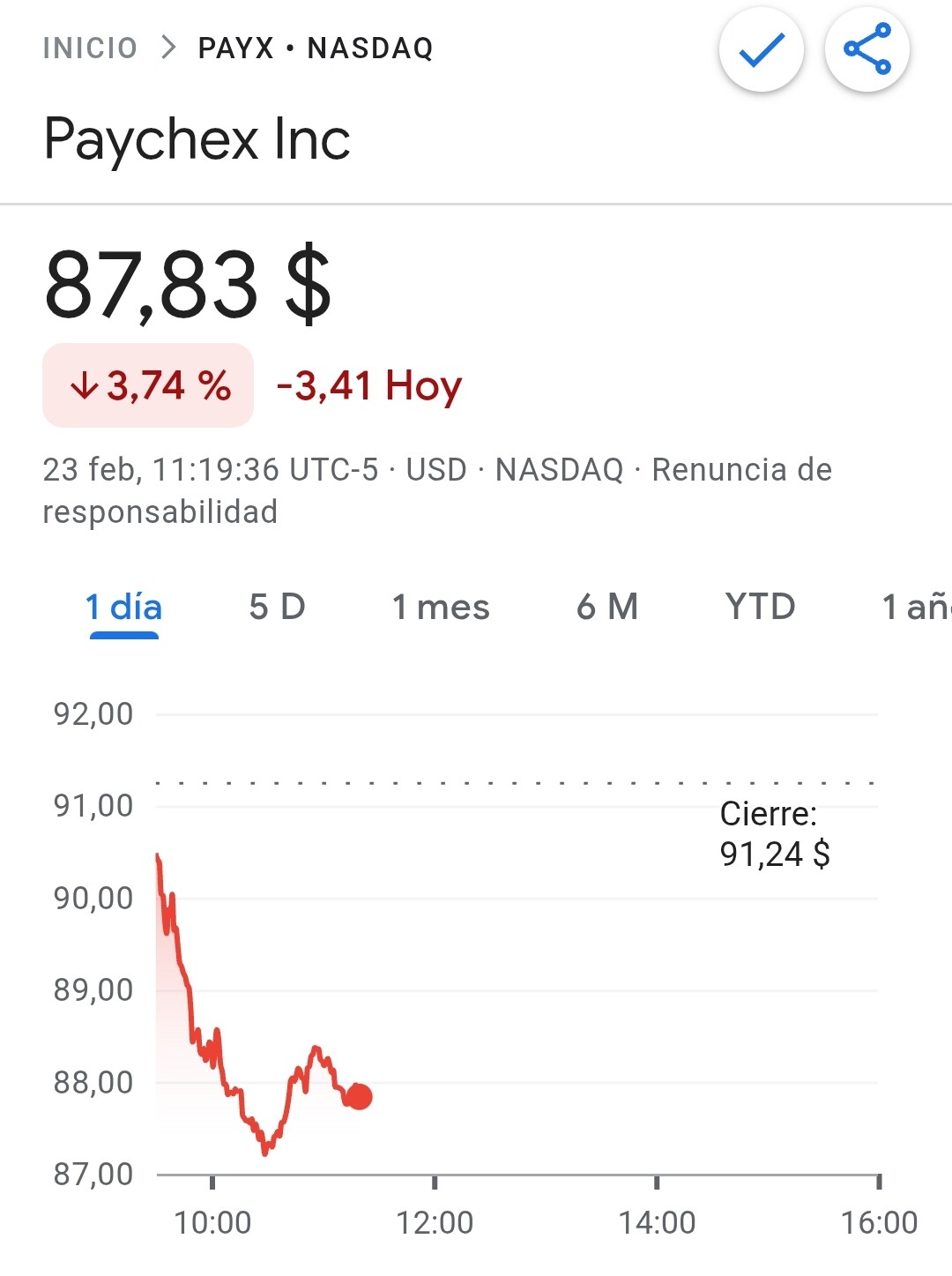The height and width of the screenshot is (1276, 952).
Task: Choose the 1 año chart range
Action: [x=917, y=608]
